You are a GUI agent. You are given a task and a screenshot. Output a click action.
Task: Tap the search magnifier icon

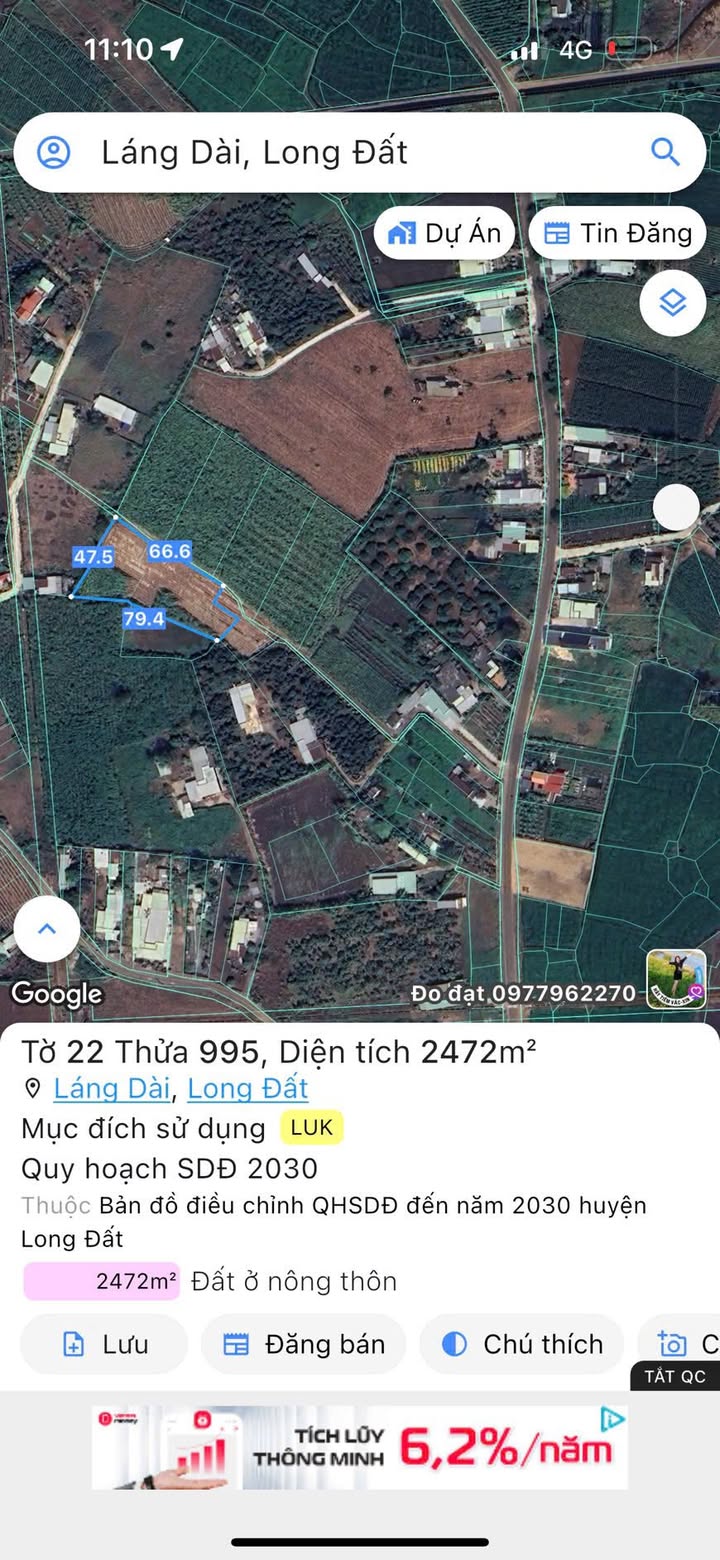(x=665, y=152)
